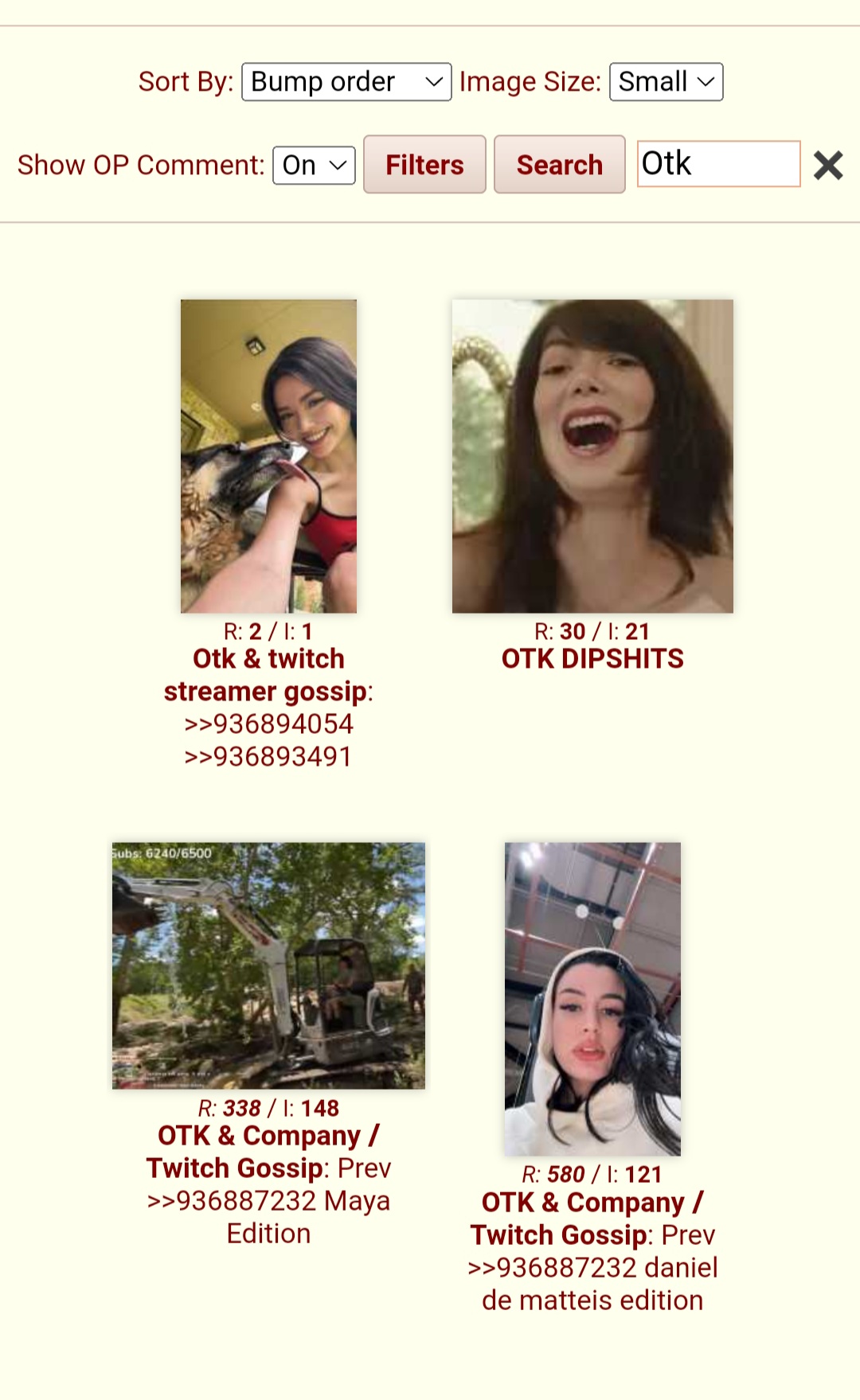Expand the Show OP Comment dropdown
The height and width of the screenshot is (1400, 860).
pos(314,166)
